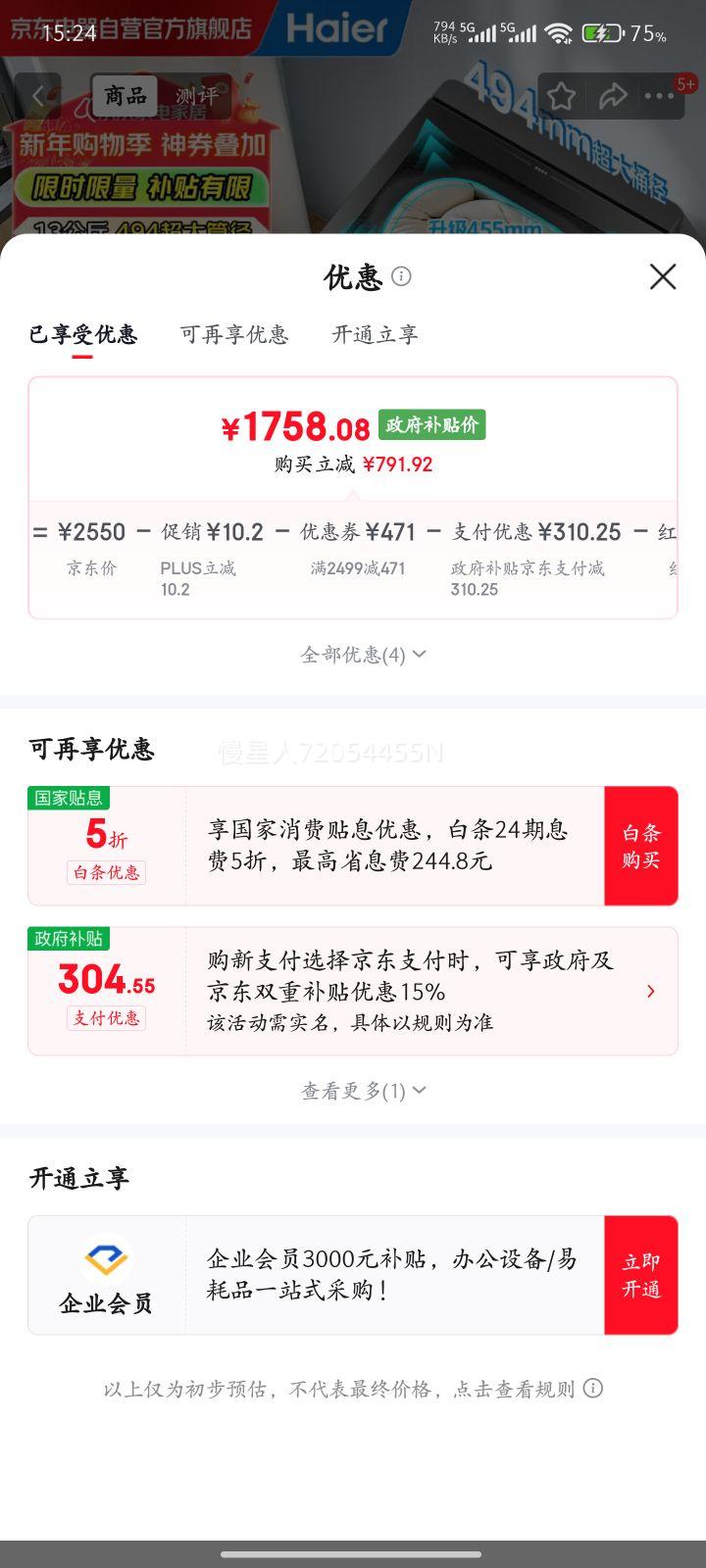Switch to the 商品 tab

[x=126, y=95]
